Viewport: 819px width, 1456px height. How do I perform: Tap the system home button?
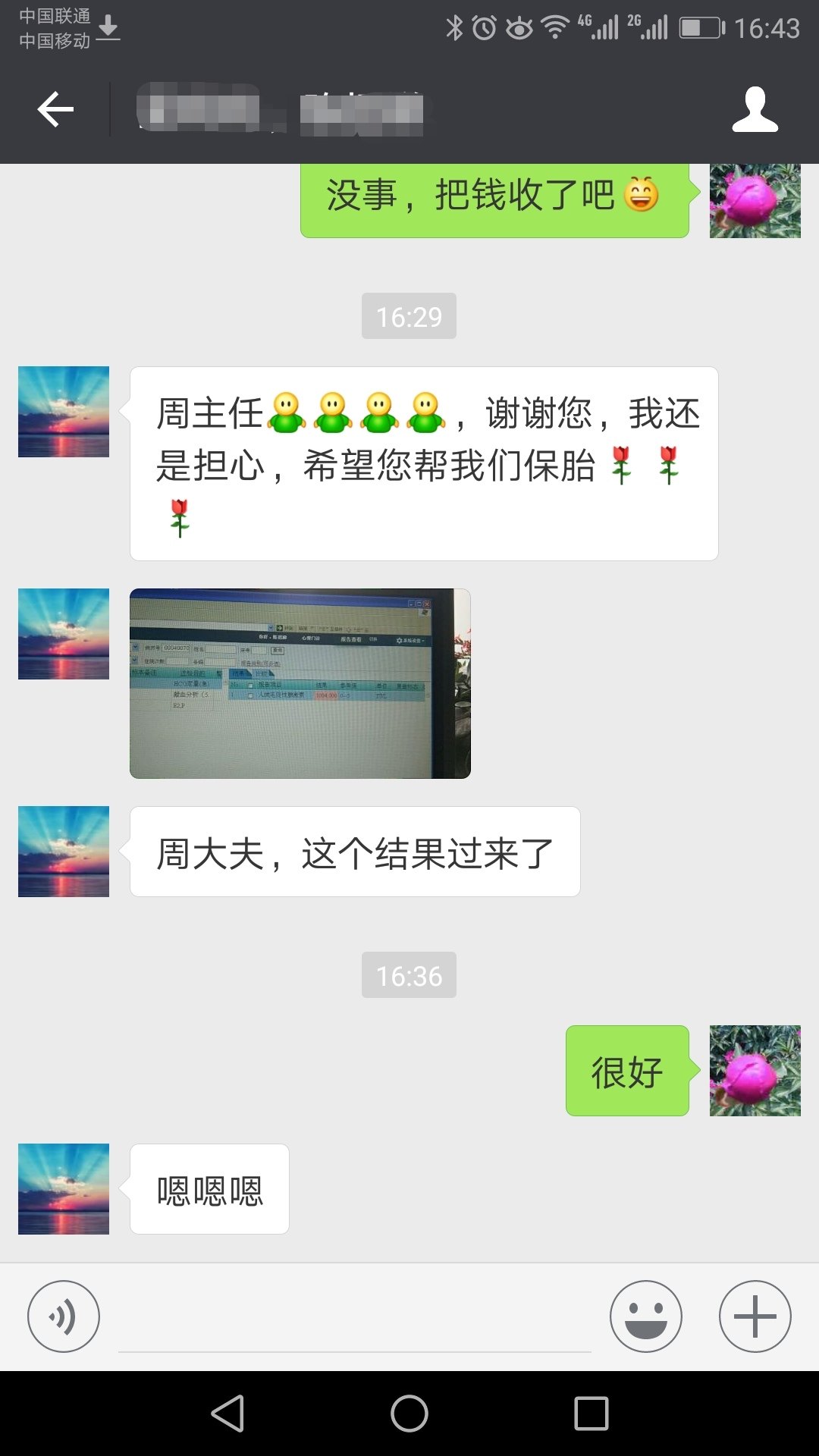pos(409,1414)
